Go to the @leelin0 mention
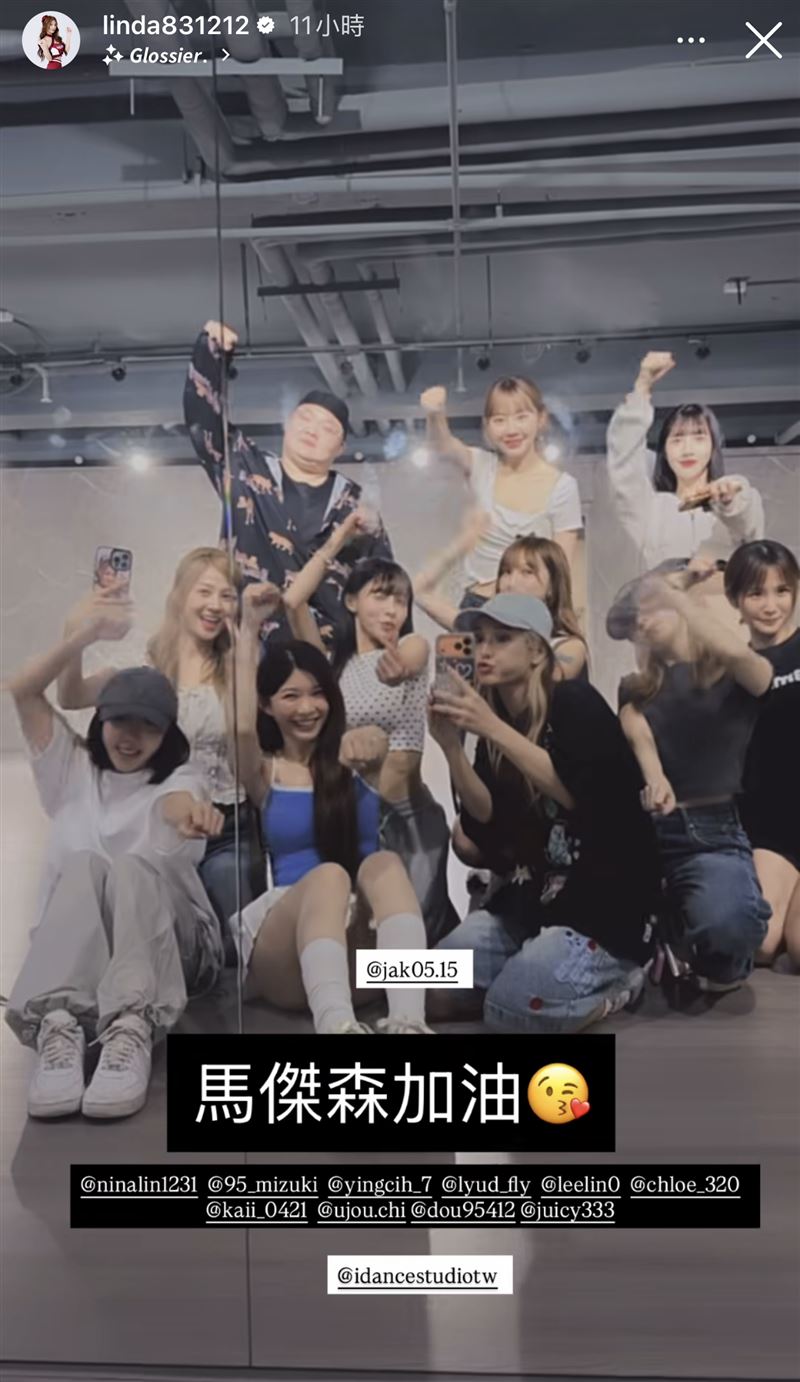 click(581, 1185)
